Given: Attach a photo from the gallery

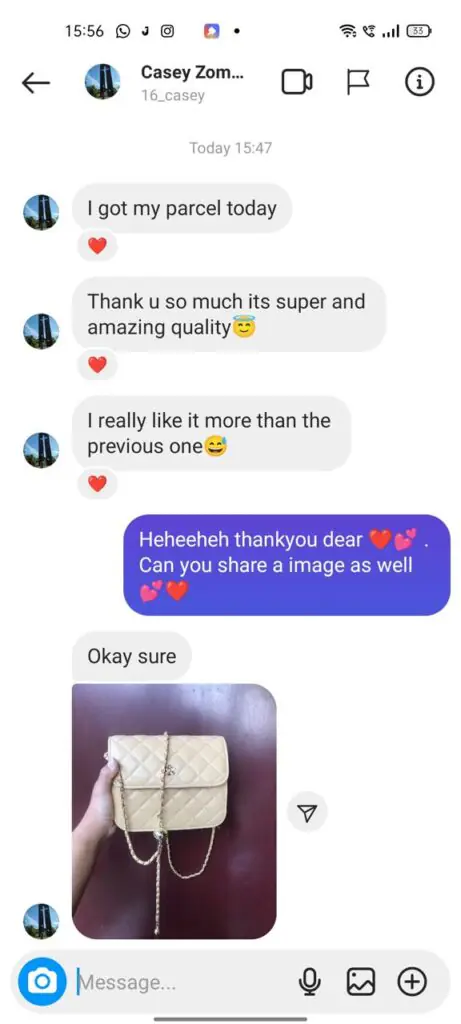Looking at the screenshot, I should coord(361,981).
